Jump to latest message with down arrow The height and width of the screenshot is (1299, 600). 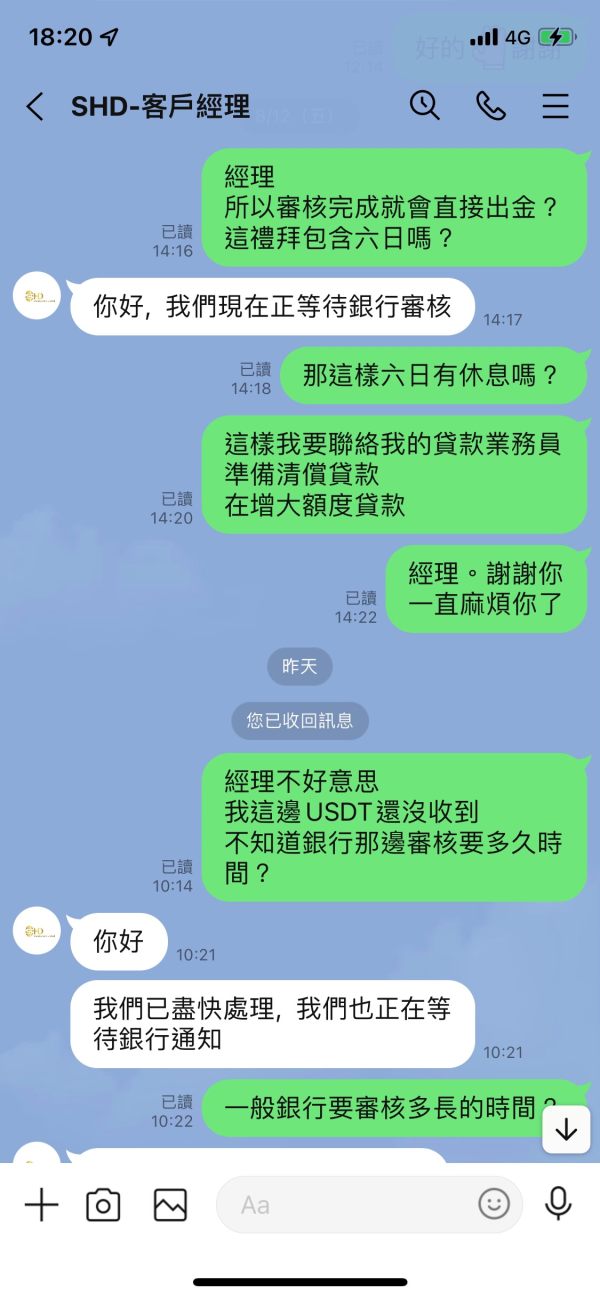566,1129
